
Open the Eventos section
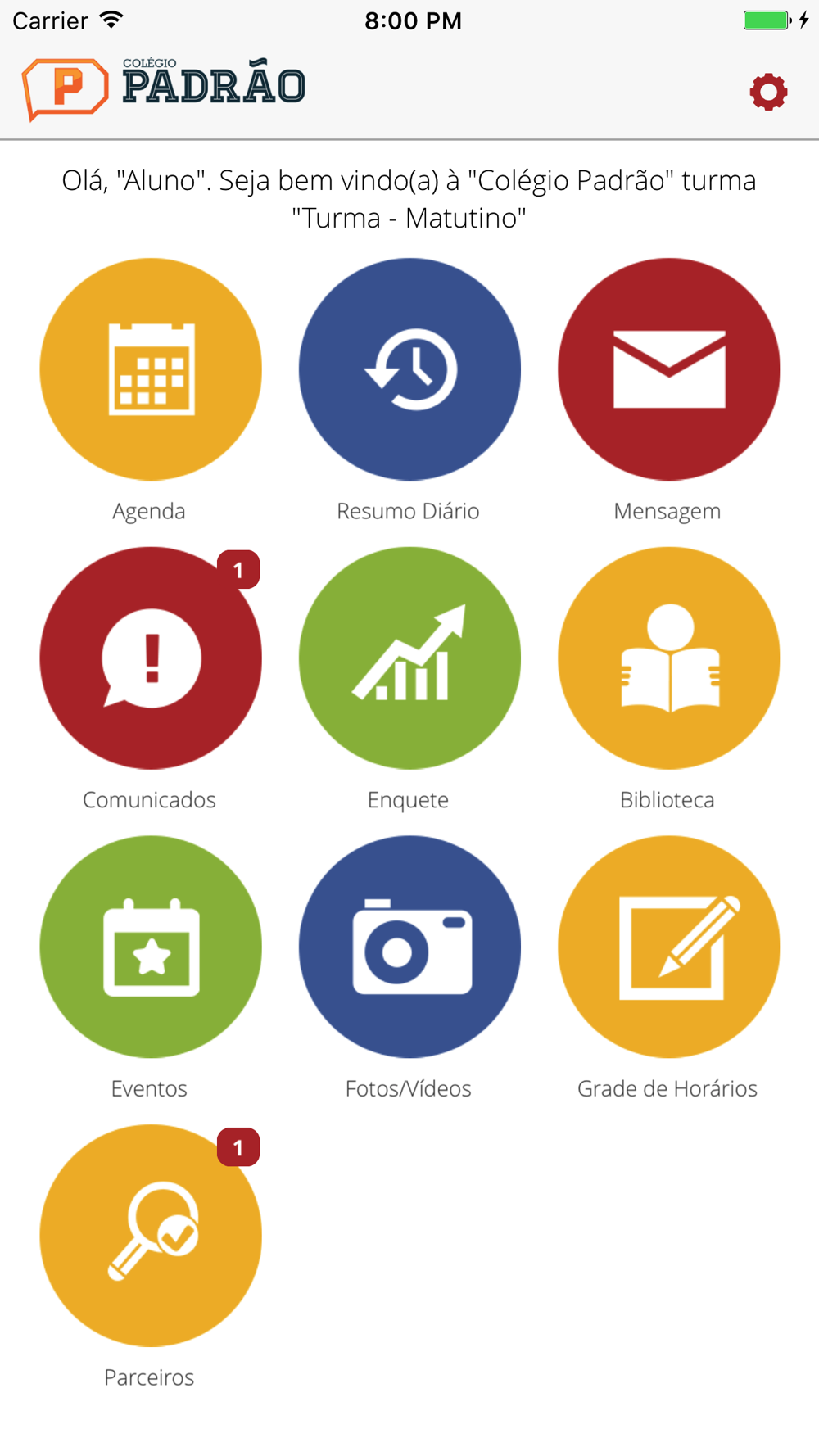tap(151, 947)
